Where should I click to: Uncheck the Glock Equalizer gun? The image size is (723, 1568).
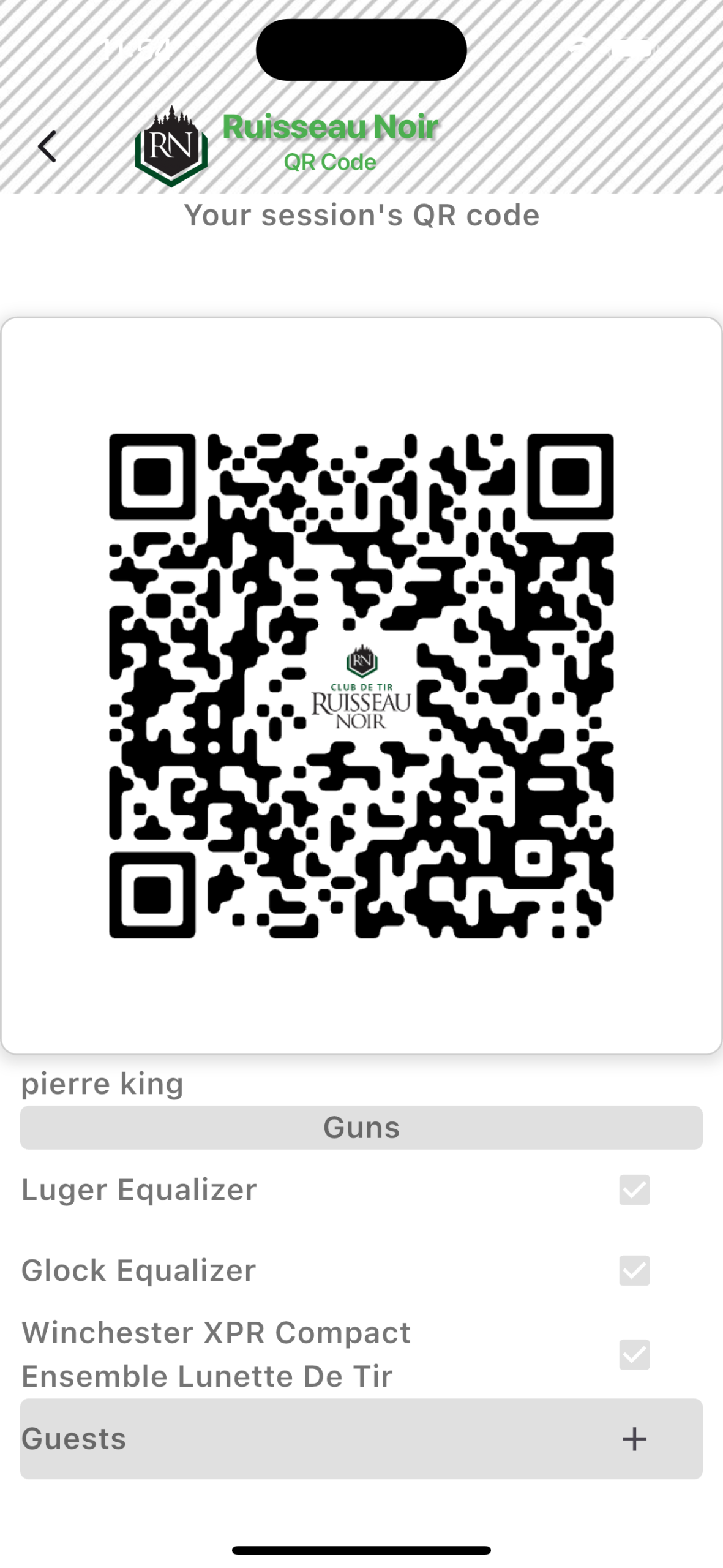point(634,1270)
